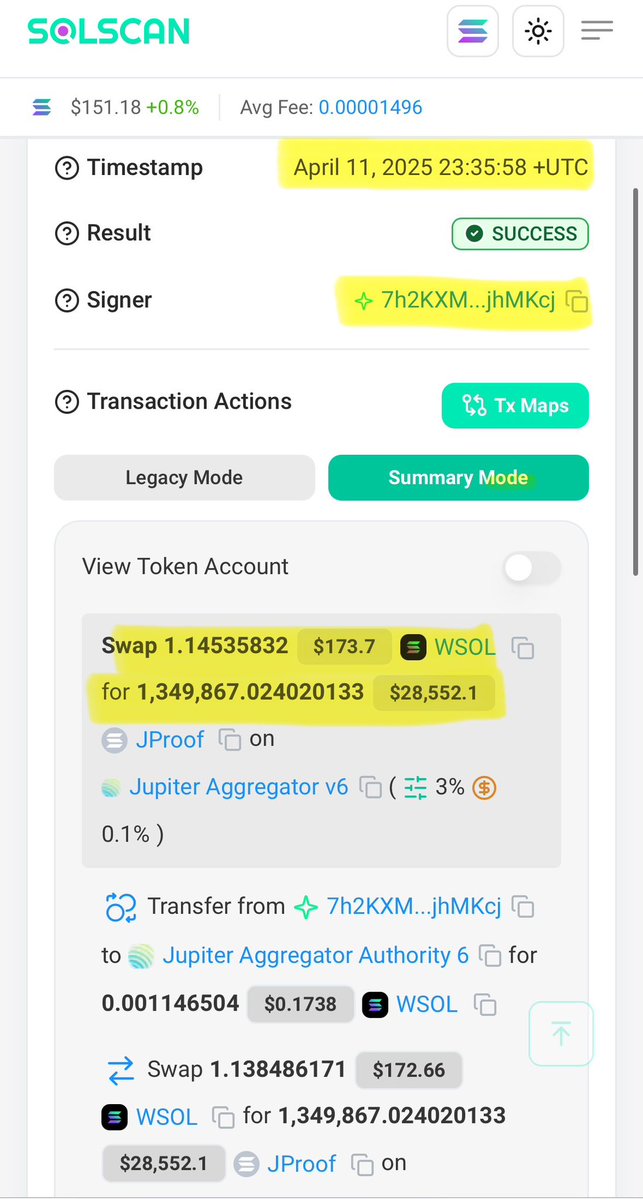643x1199 pixels.
Task: Open the hamburger menu
Action: pos(597,31)
